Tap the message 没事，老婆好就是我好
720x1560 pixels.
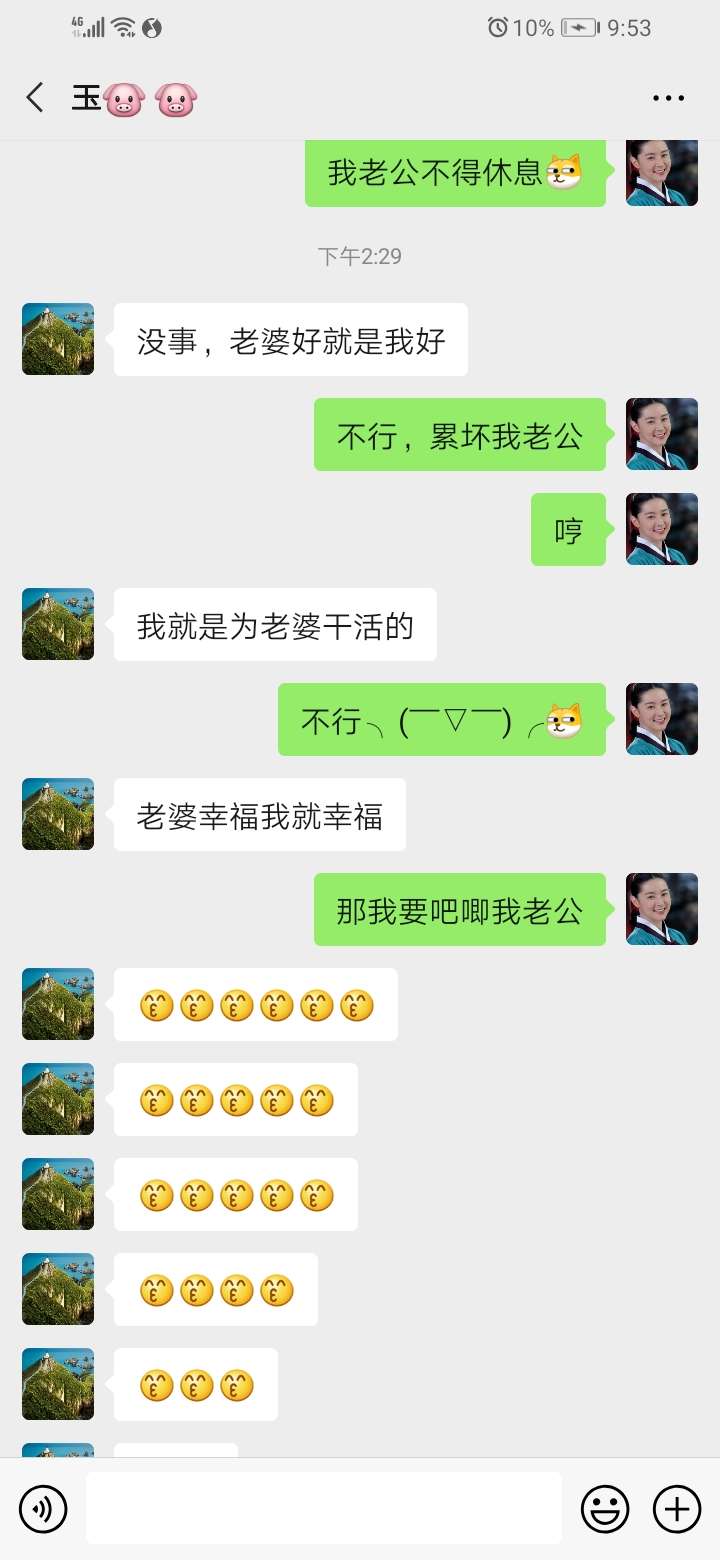click(x=290, y=339)
